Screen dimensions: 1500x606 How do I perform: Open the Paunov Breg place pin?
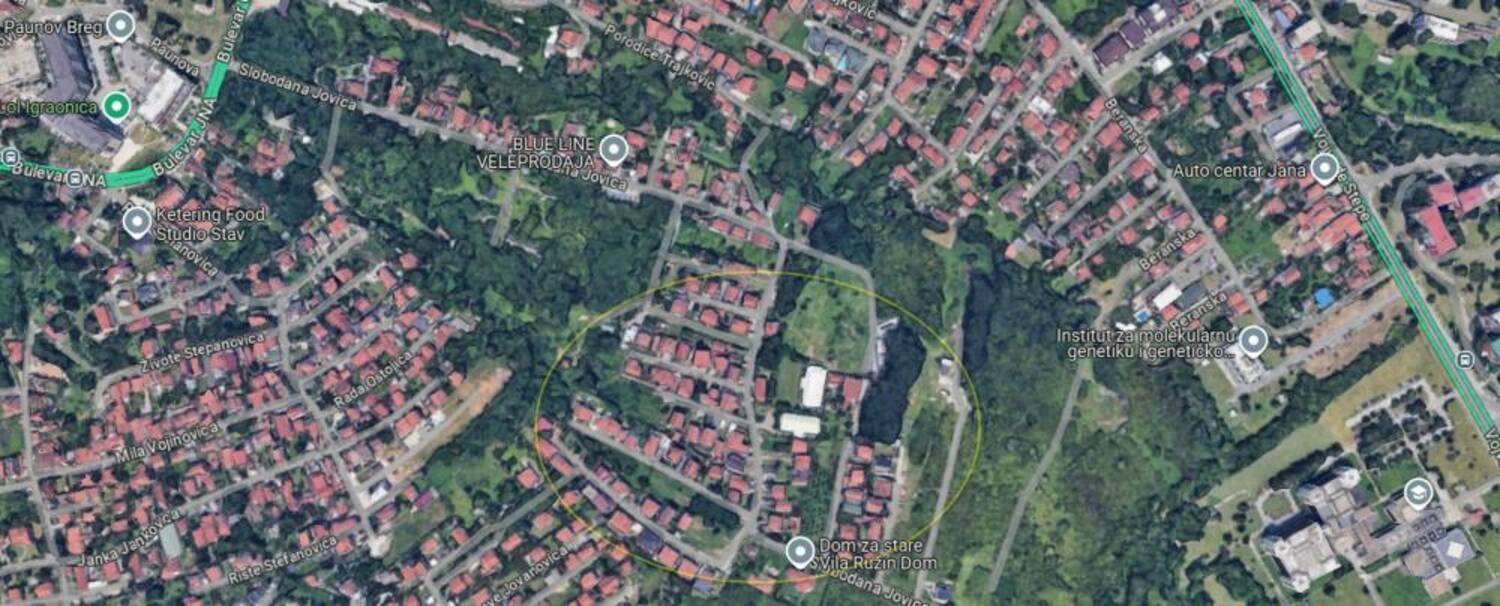pyautogui.click(x=120, y=25)
